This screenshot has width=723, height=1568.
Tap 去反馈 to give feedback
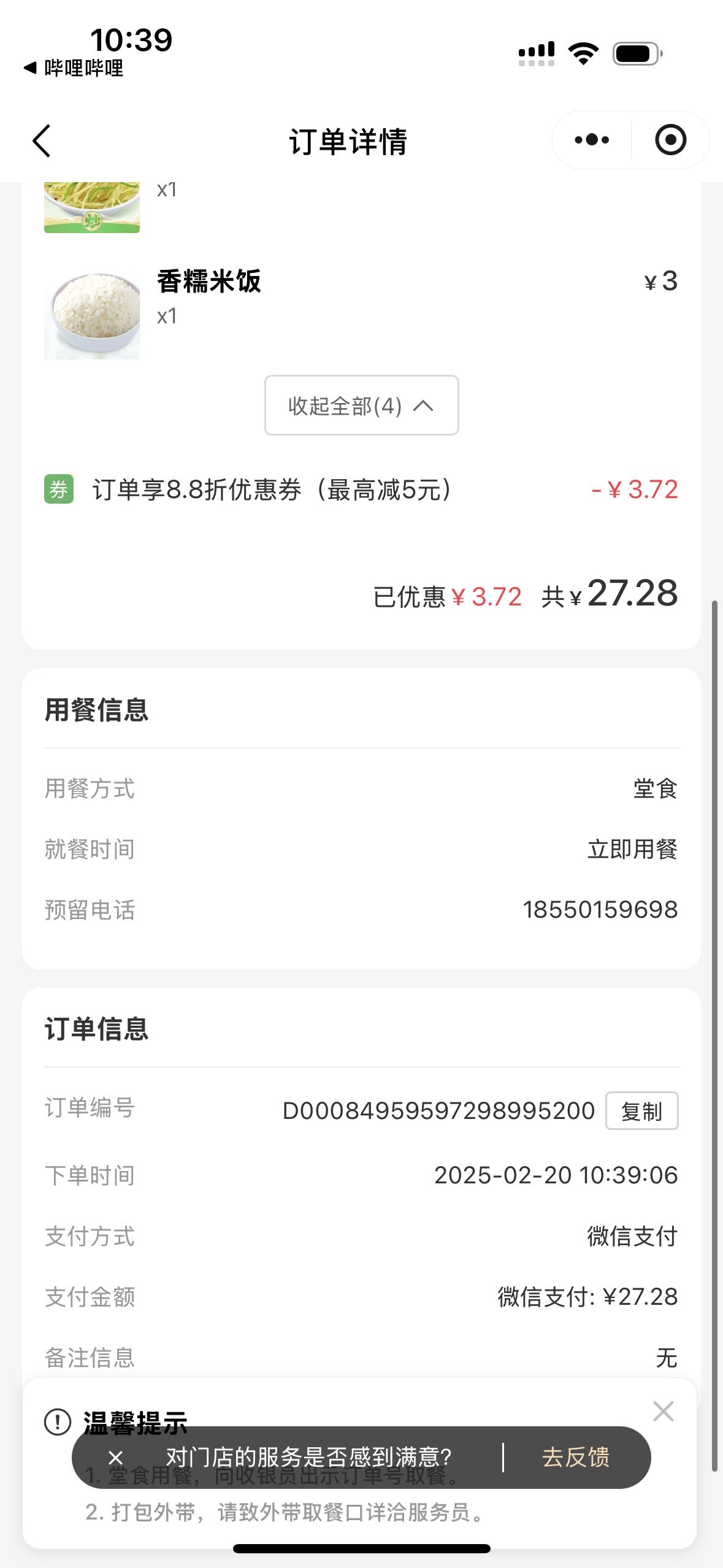(576, 1457)
